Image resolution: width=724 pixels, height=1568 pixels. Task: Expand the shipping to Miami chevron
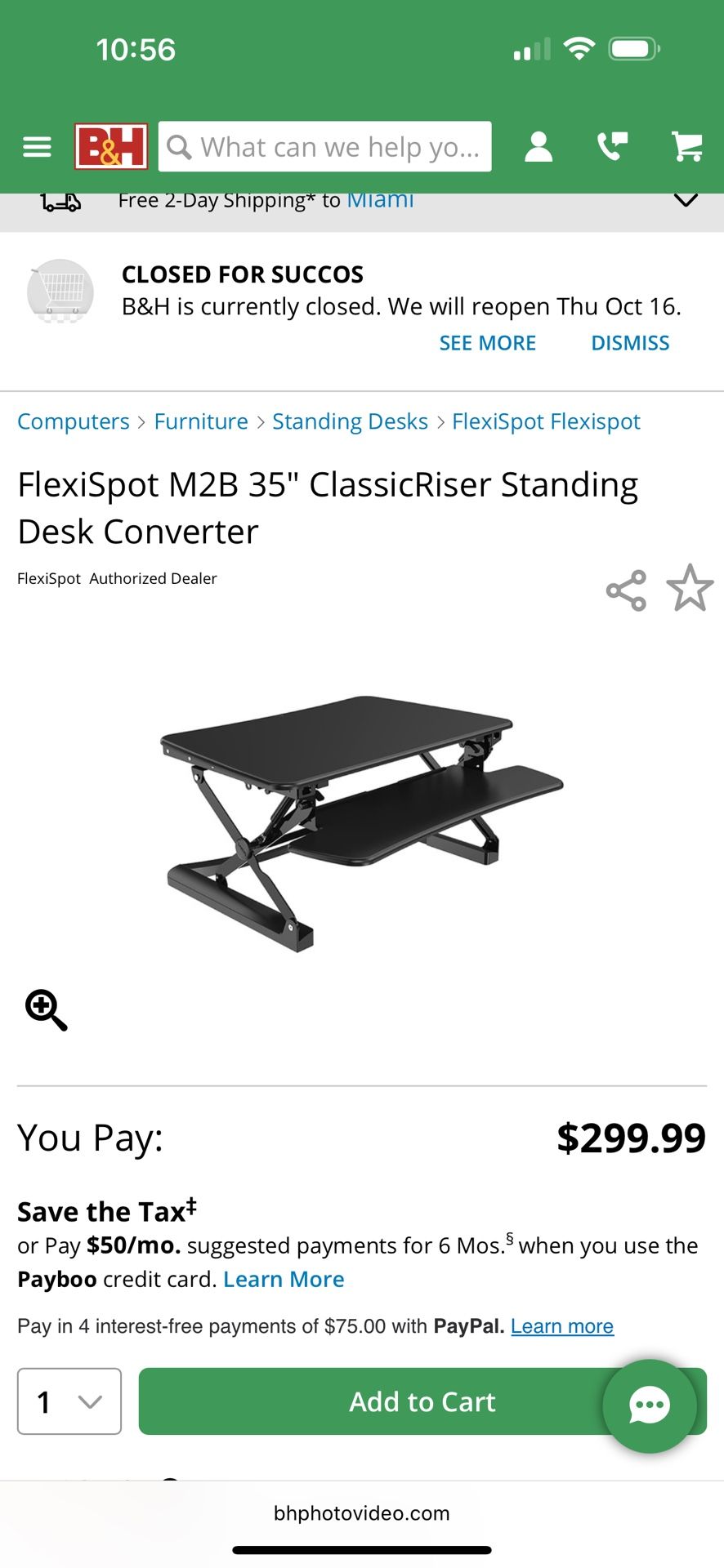click(686, 200)
